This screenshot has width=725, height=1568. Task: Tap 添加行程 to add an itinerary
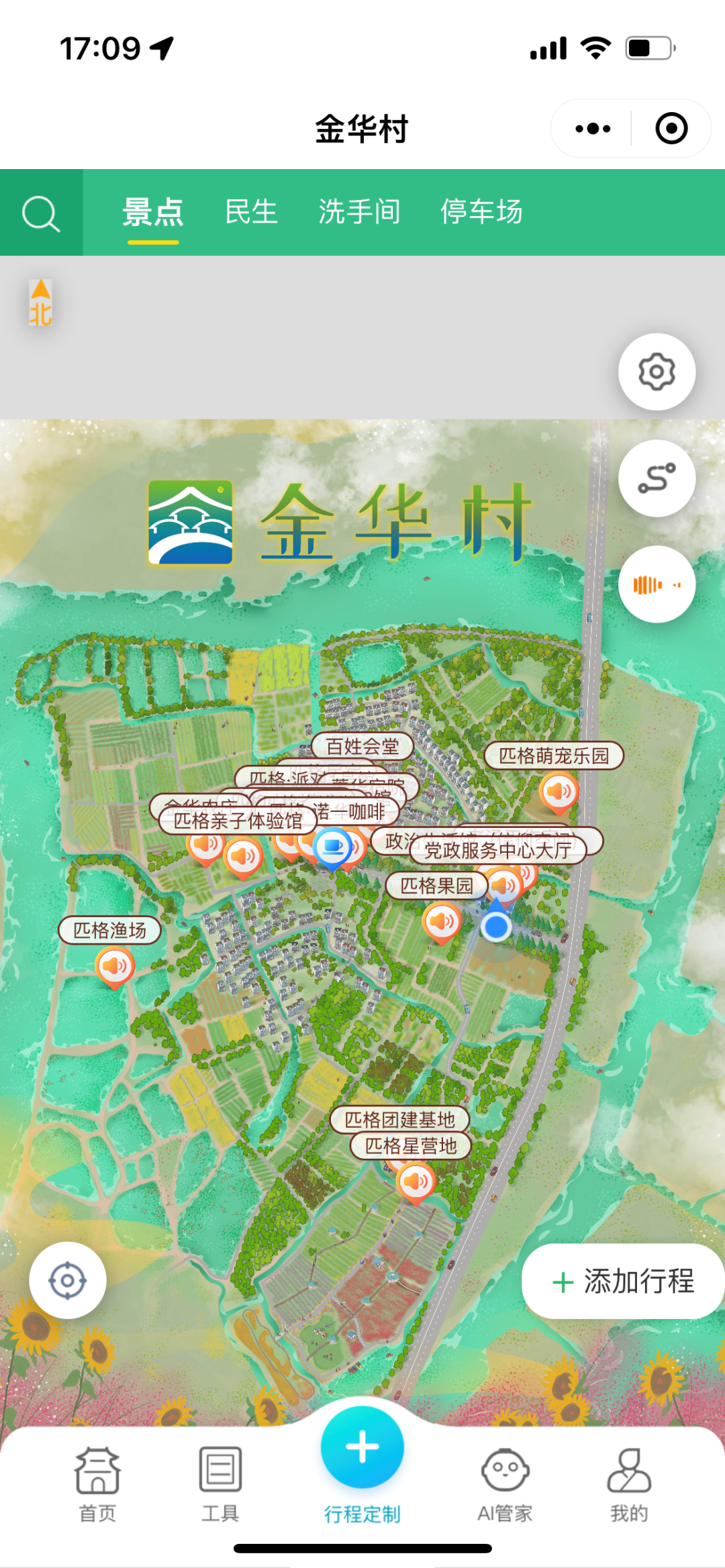click(623, 1282)
